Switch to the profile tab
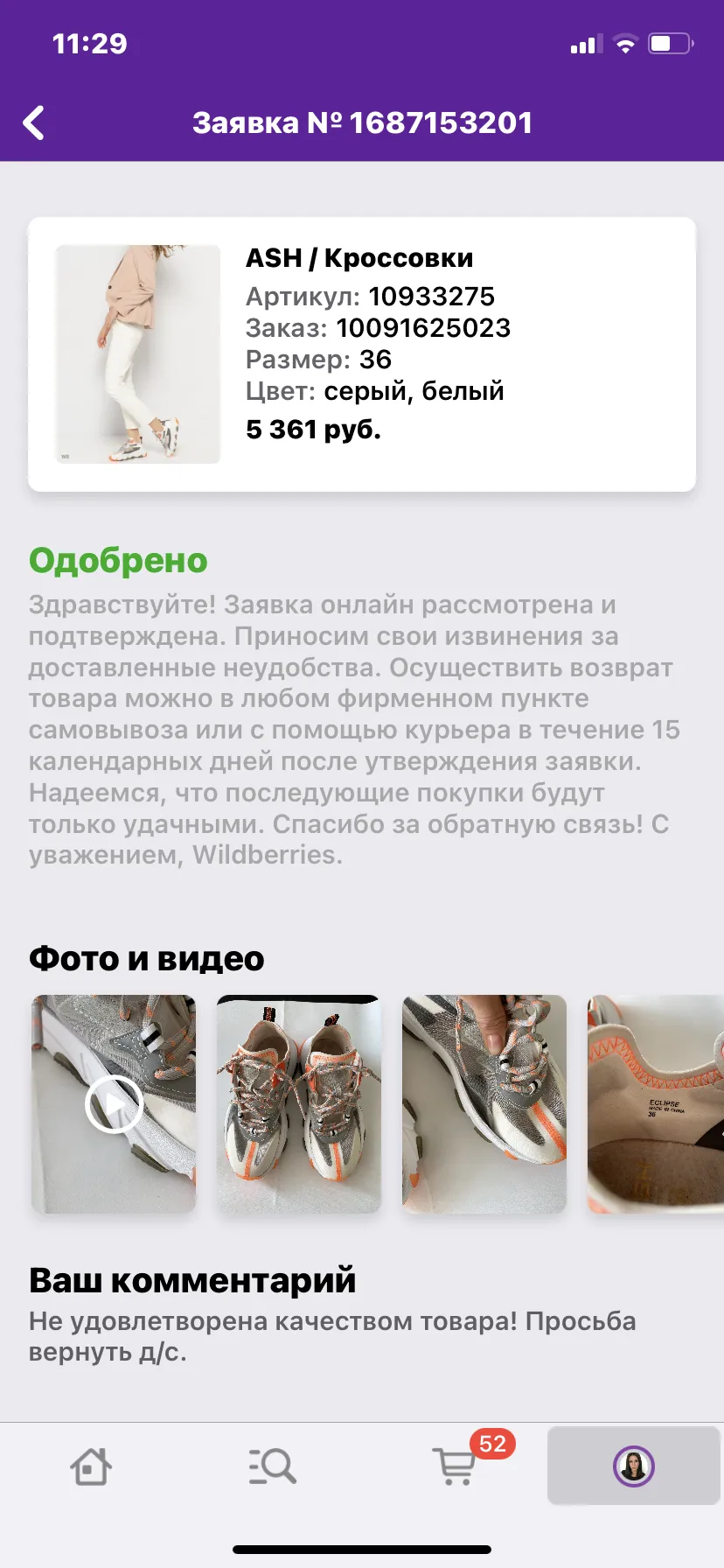Viewport: 724px width, 1568px height. tap(634, 1466)
